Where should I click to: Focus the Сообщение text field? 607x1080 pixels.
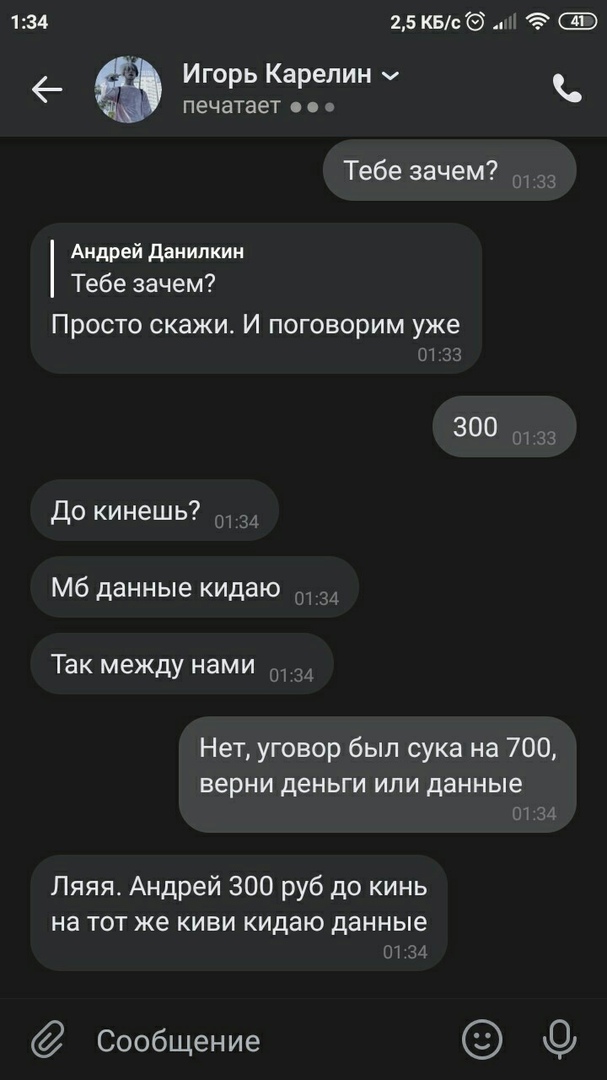pyautogui.click(x=260, y=1040)
